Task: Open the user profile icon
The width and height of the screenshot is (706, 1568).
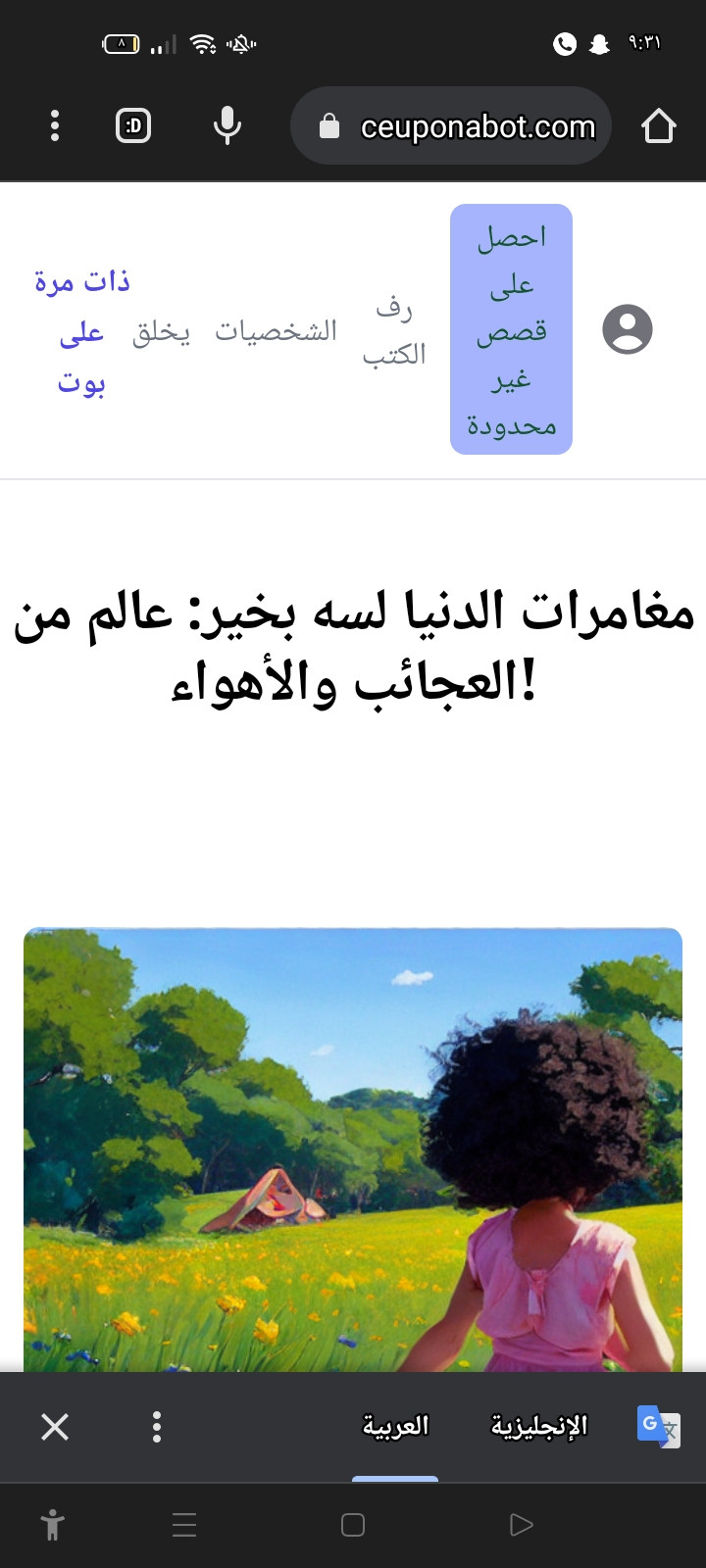Action: 628,329
